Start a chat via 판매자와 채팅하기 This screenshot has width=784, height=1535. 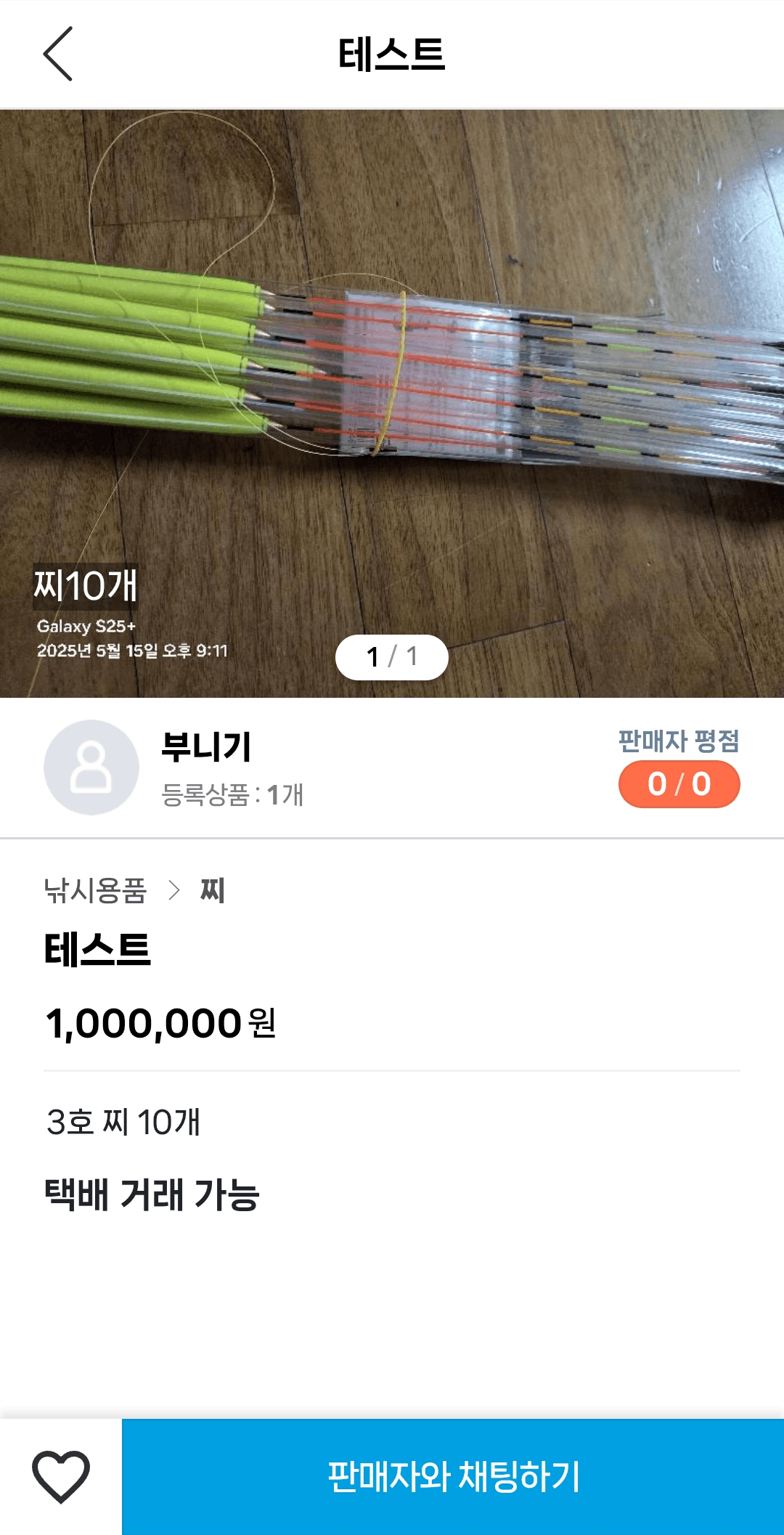click(453, 1477)
